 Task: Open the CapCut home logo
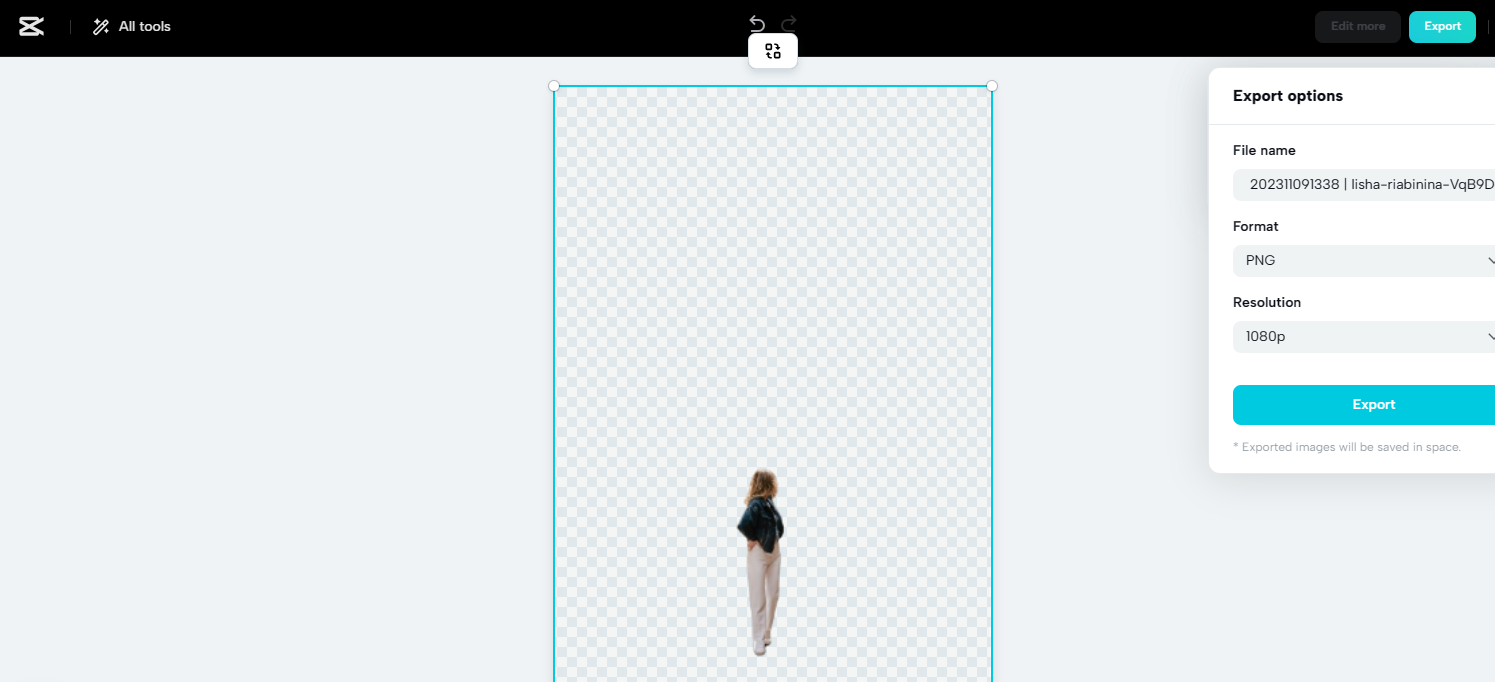coord(31,27)
